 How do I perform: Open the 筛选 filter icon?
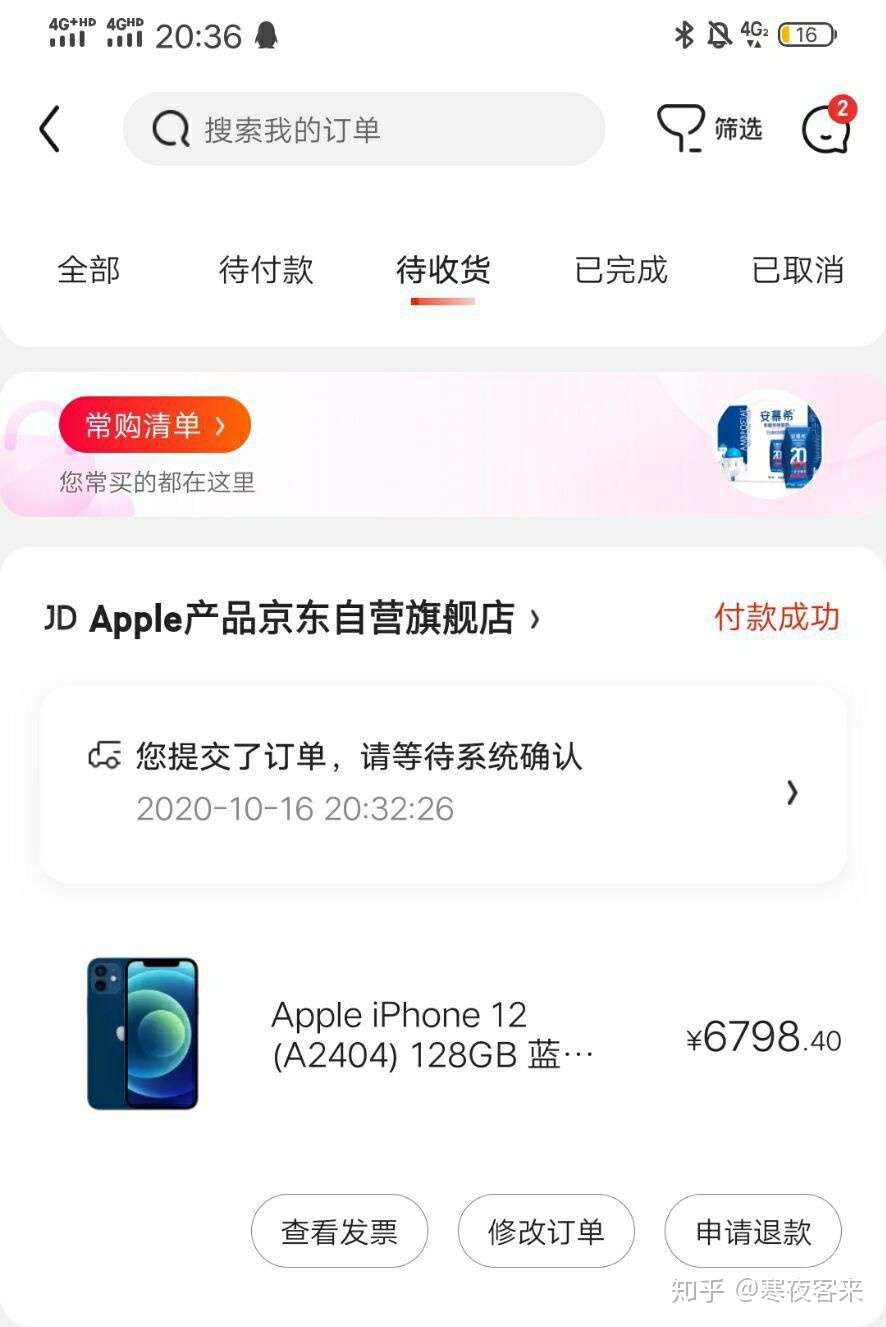pyautogui.click(x=682, y=129)
